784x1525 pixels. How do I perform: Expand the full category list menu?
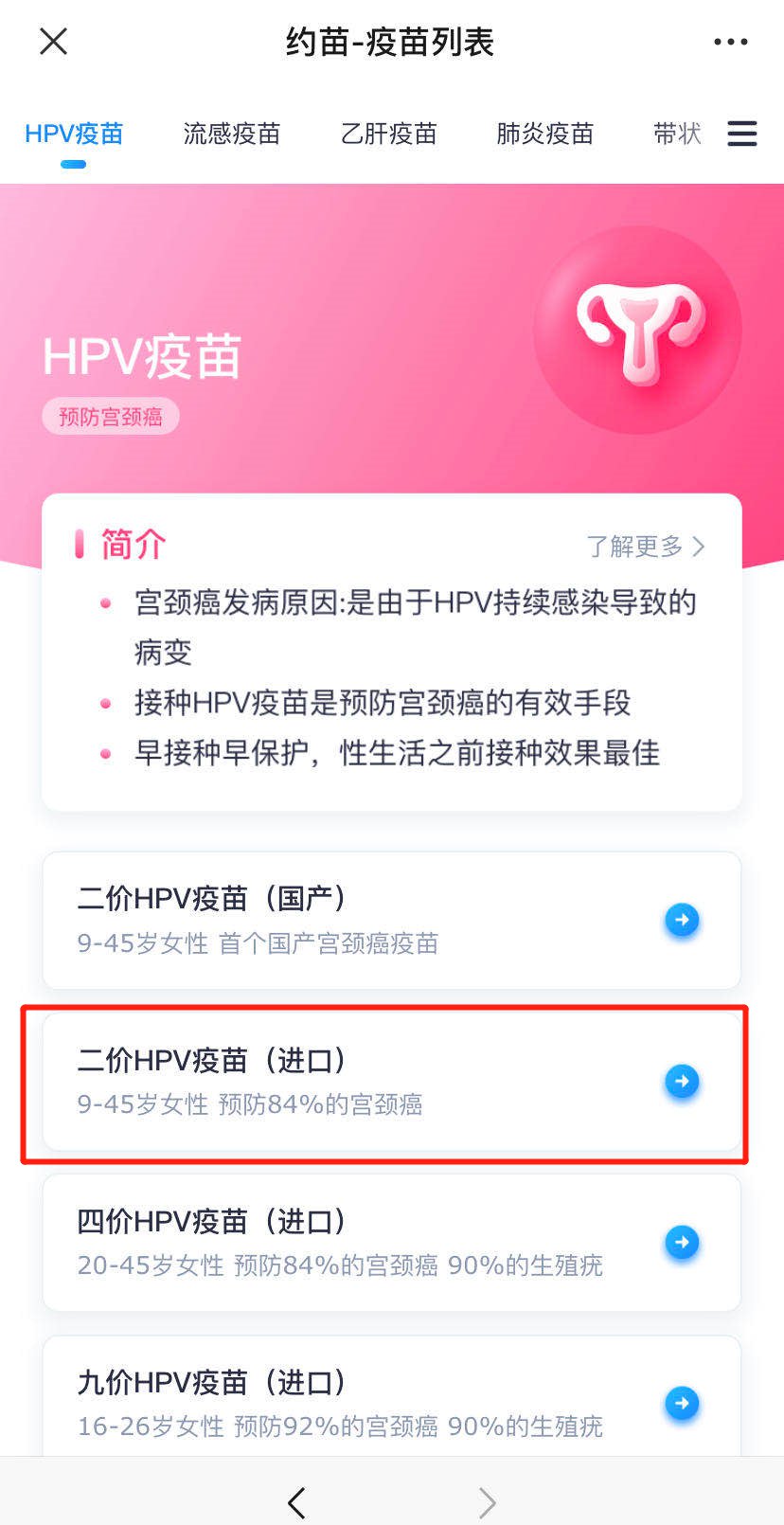(741, 134)
